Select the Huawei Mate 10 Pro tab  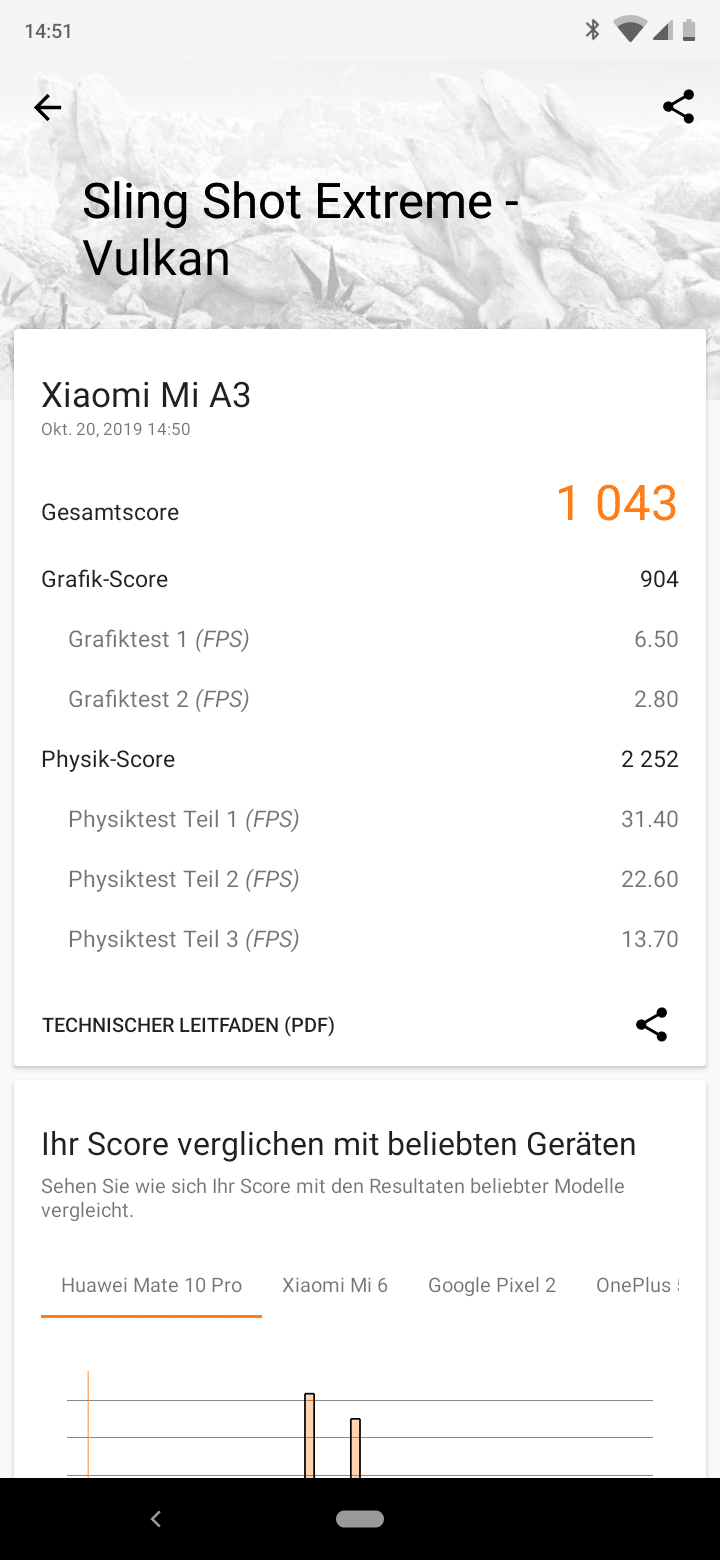click(151, 1286)
